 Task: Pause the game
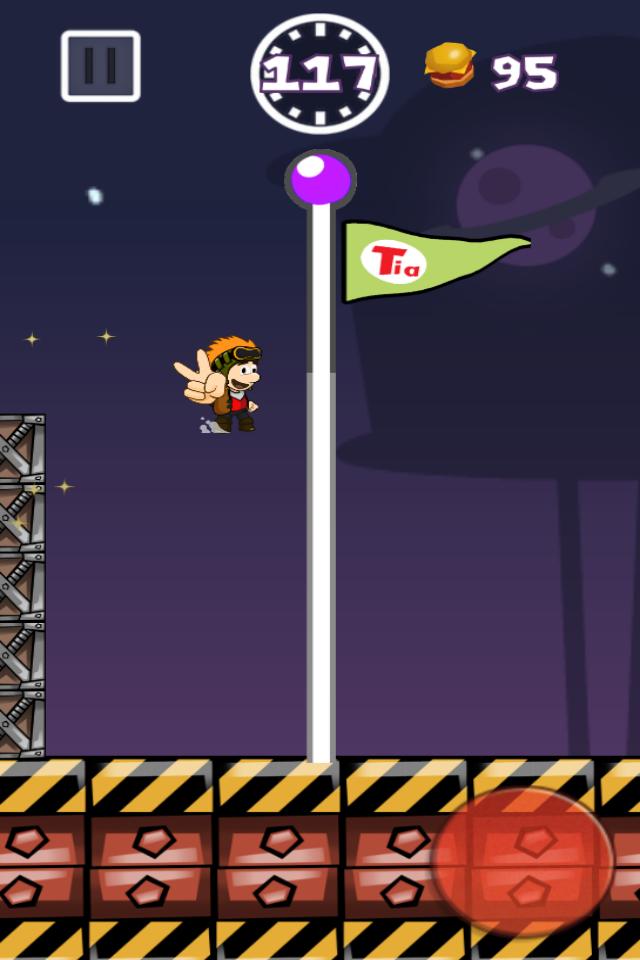click(x=100, y=66)
